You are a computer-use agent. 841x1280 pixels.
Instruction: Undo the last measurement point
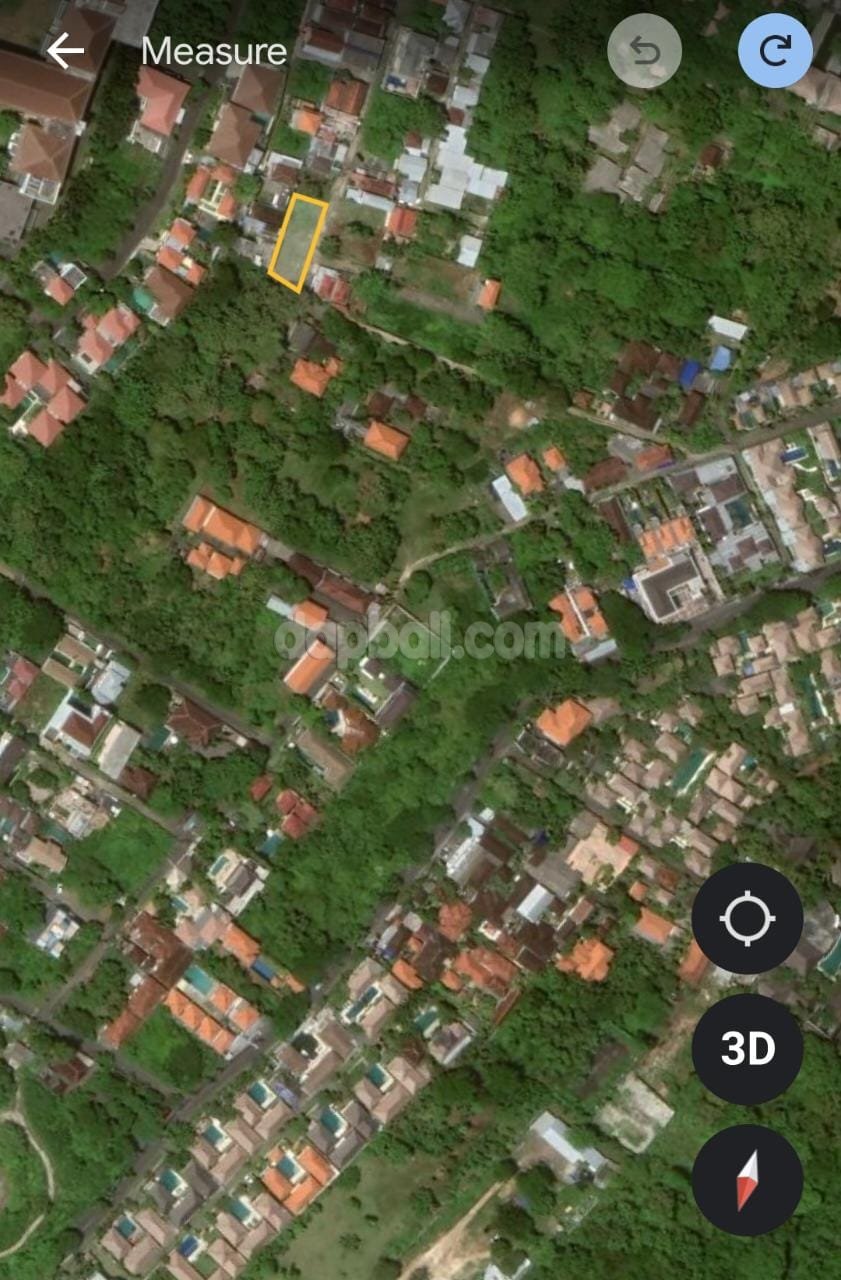tap(645, 51)
